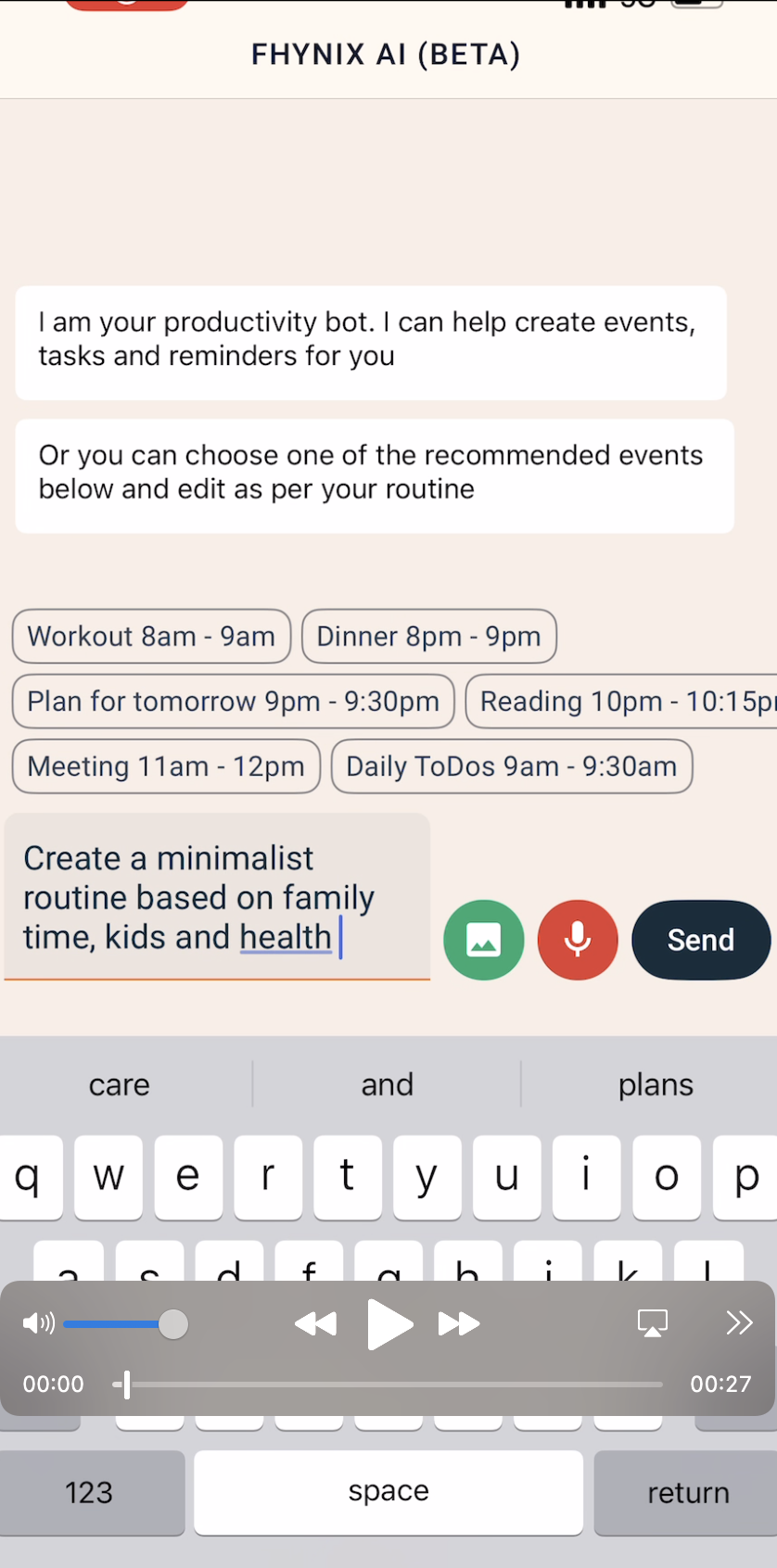Attach an image with the green button
The height and width of the screenshot is (1568, 777).
tap(483, 940)
